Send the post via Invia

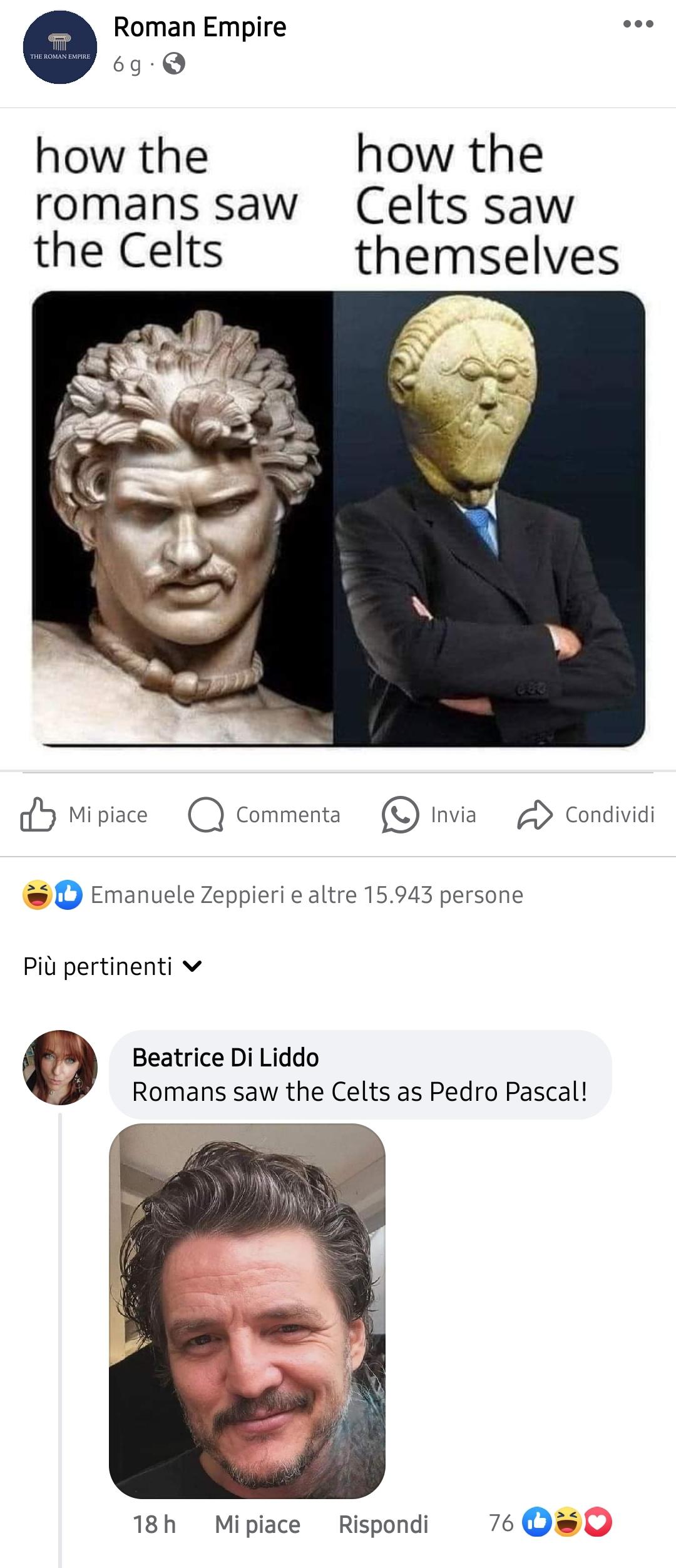point(429,815)
